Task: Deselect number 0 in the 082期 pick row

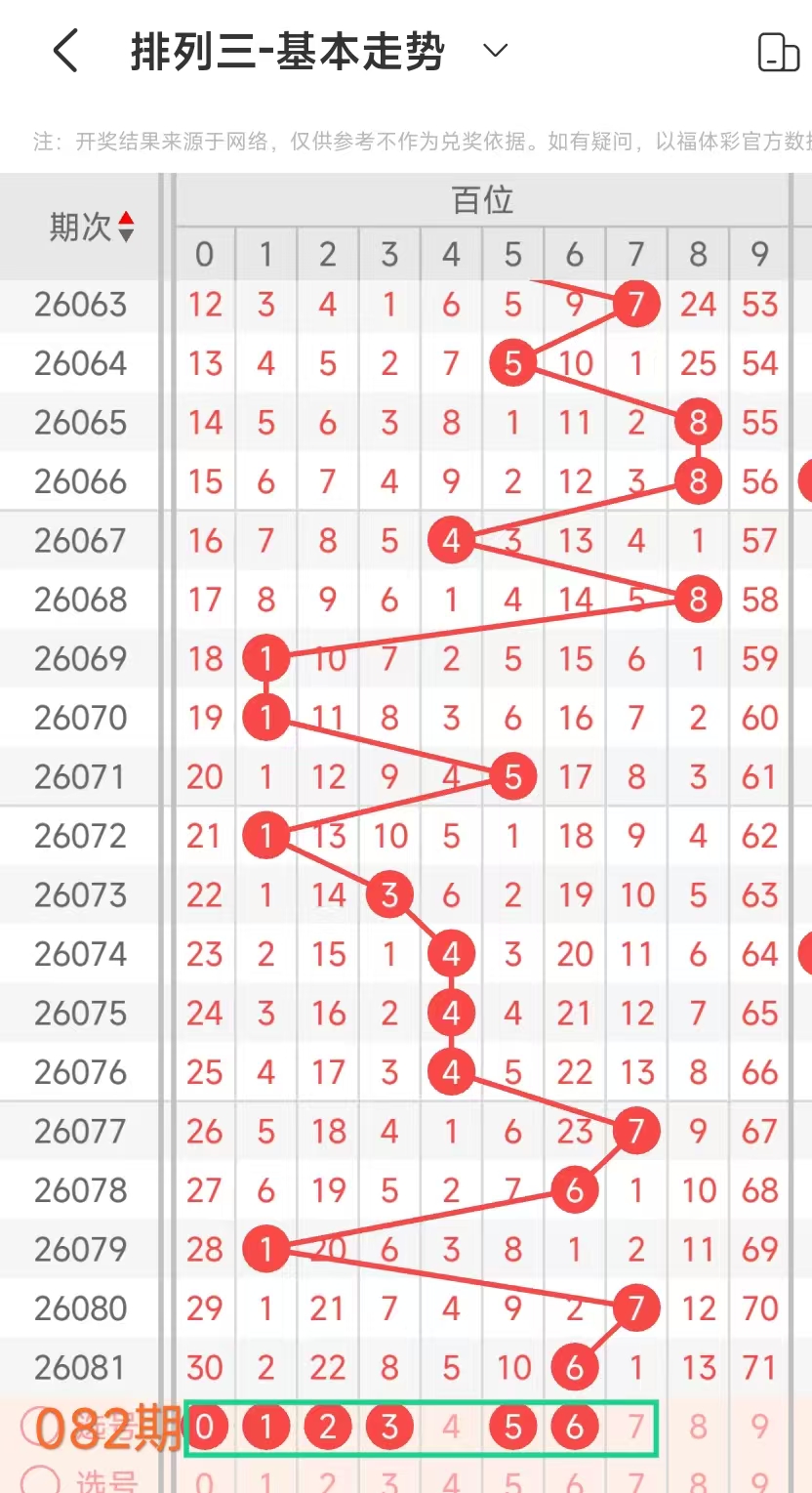Action: pos(204,1428)
